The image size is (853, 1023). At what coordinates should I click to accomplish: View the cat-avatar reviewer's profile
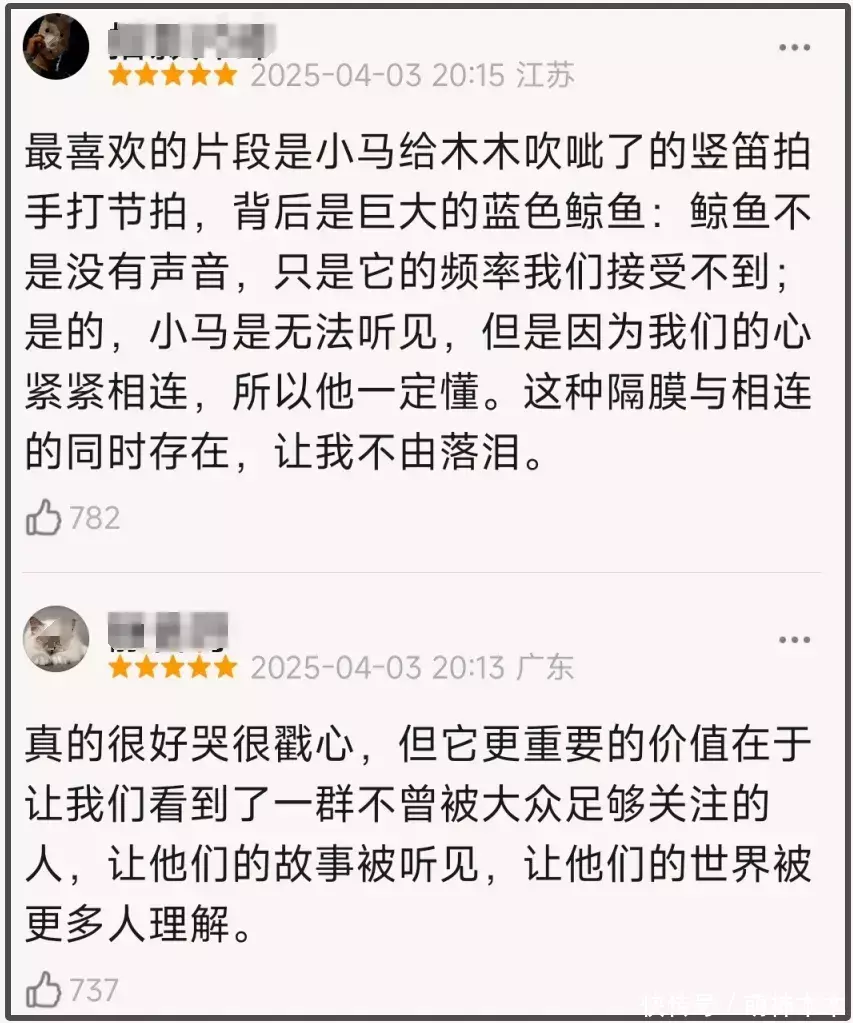click(56, 638)
